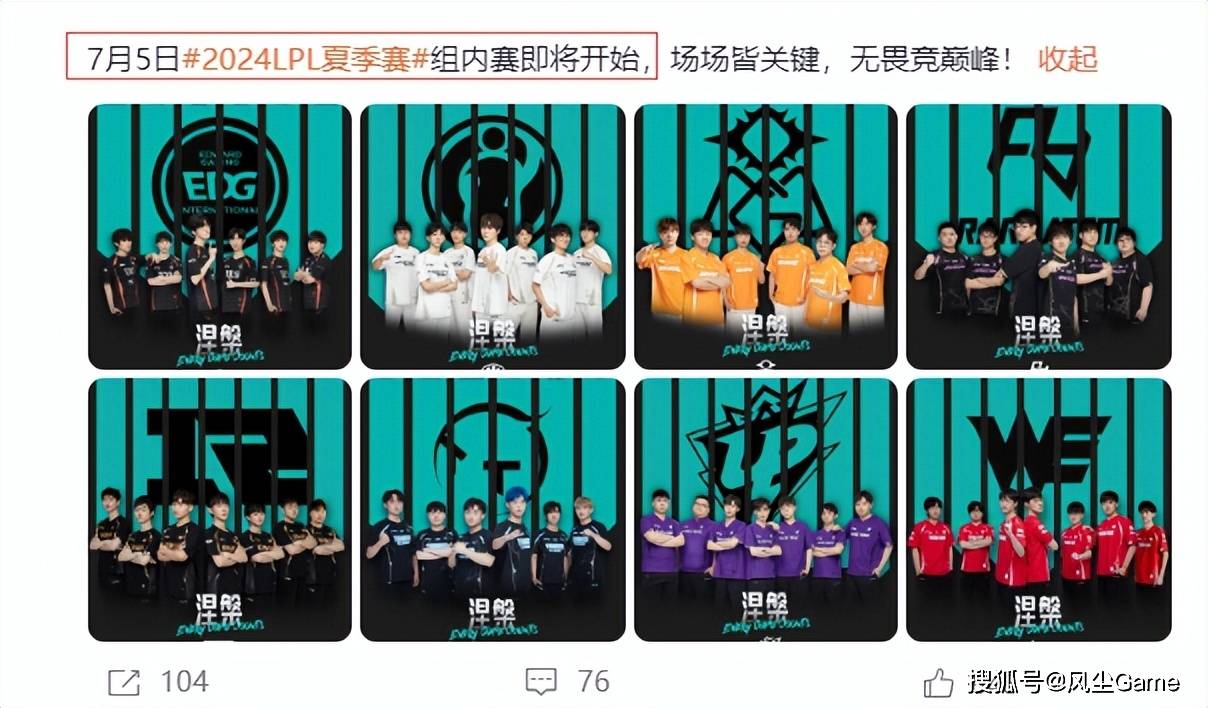Open the Rare Atom team photo tile
1208x708 pixels.
(1038, 237)
